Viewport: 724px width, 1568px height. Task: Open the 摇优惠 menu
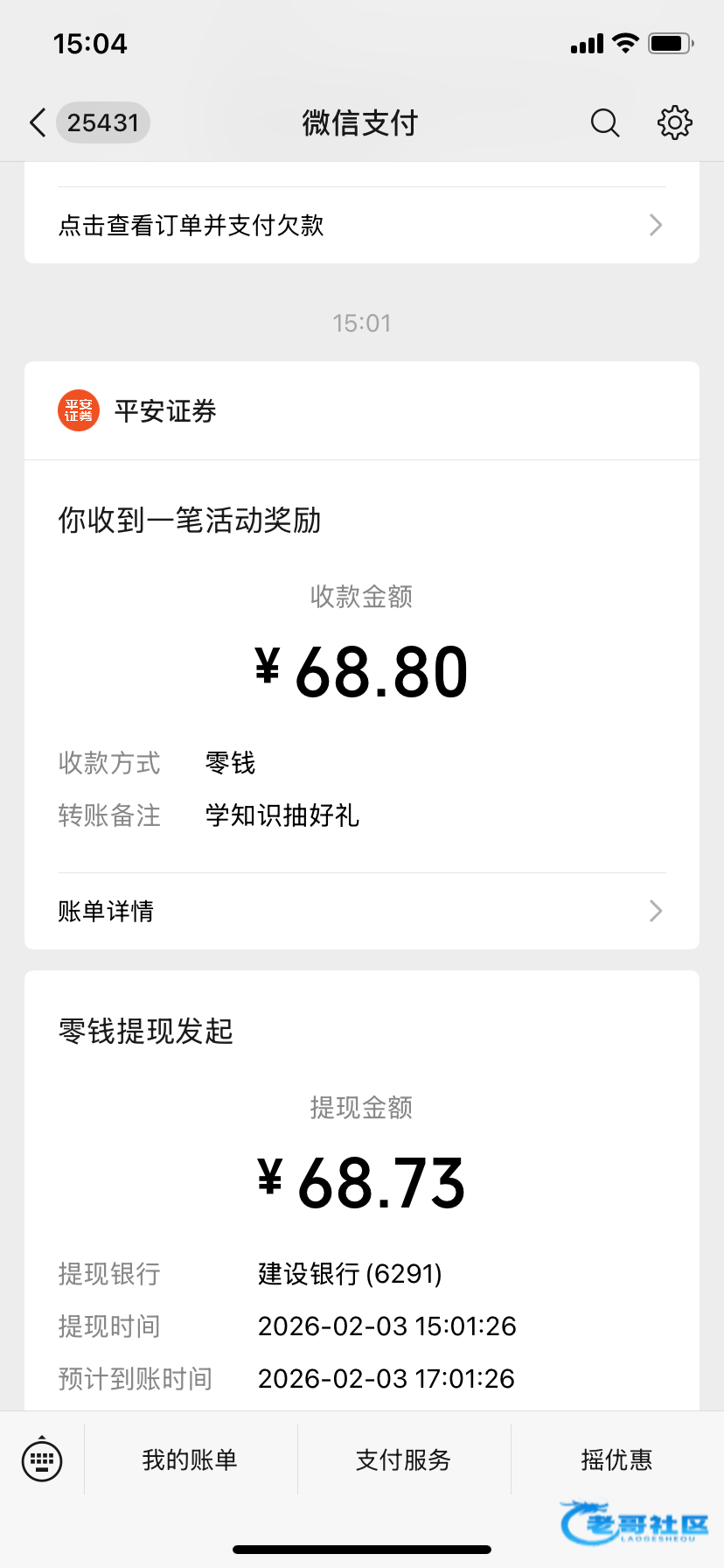[616, 1459]
